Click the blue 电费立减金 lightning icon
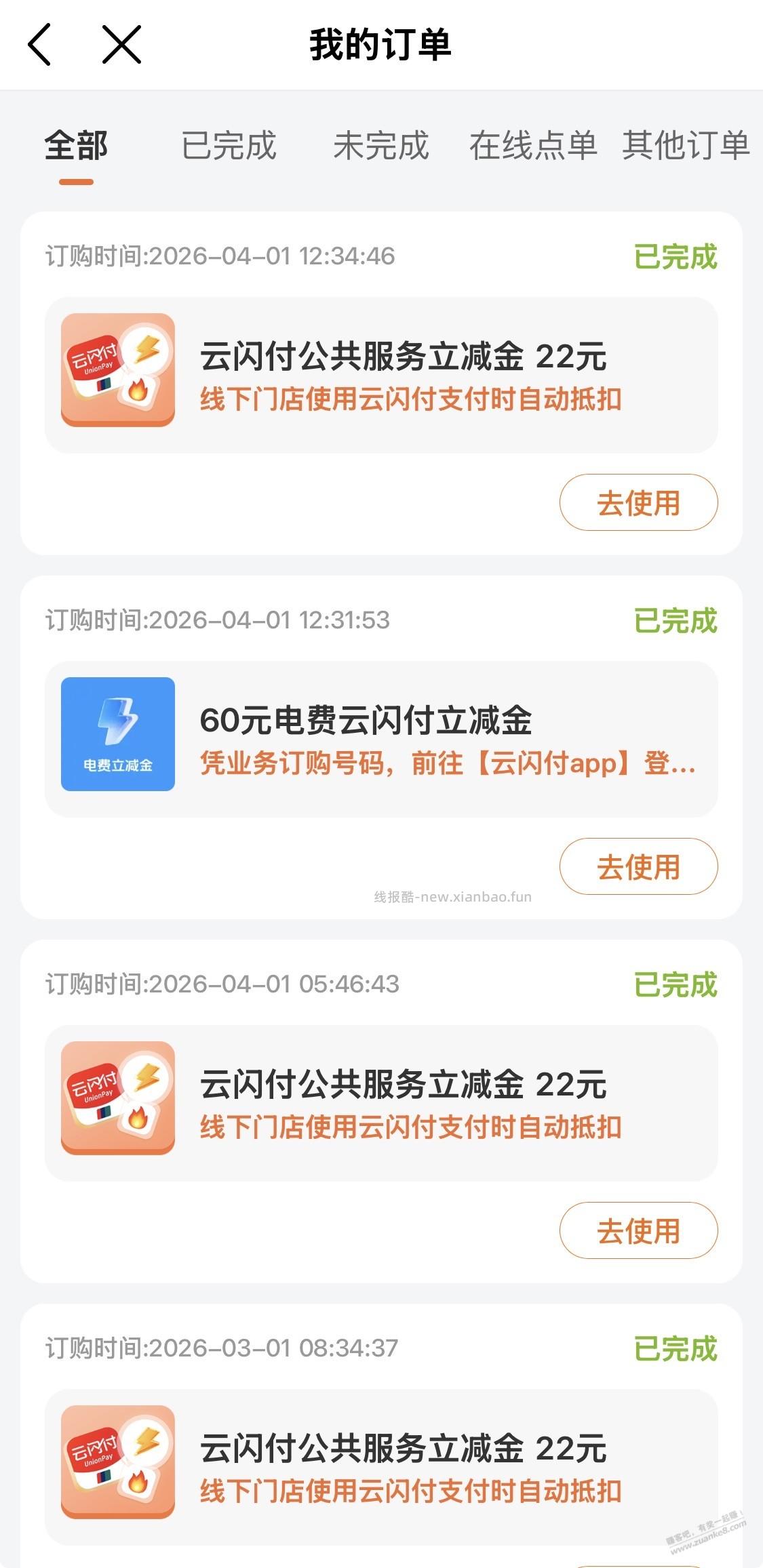 click(117, 734)
